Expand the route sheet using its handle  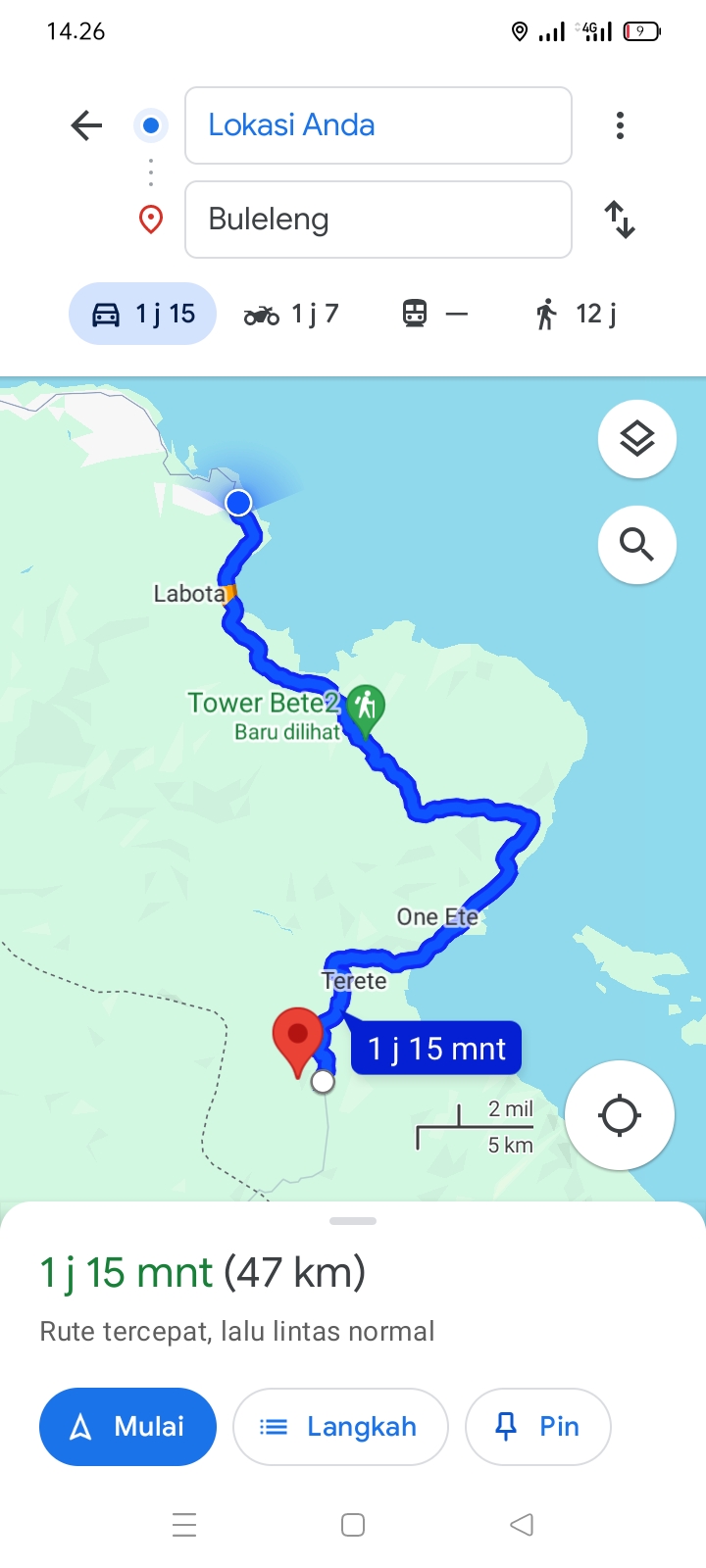coord(353,1221)
